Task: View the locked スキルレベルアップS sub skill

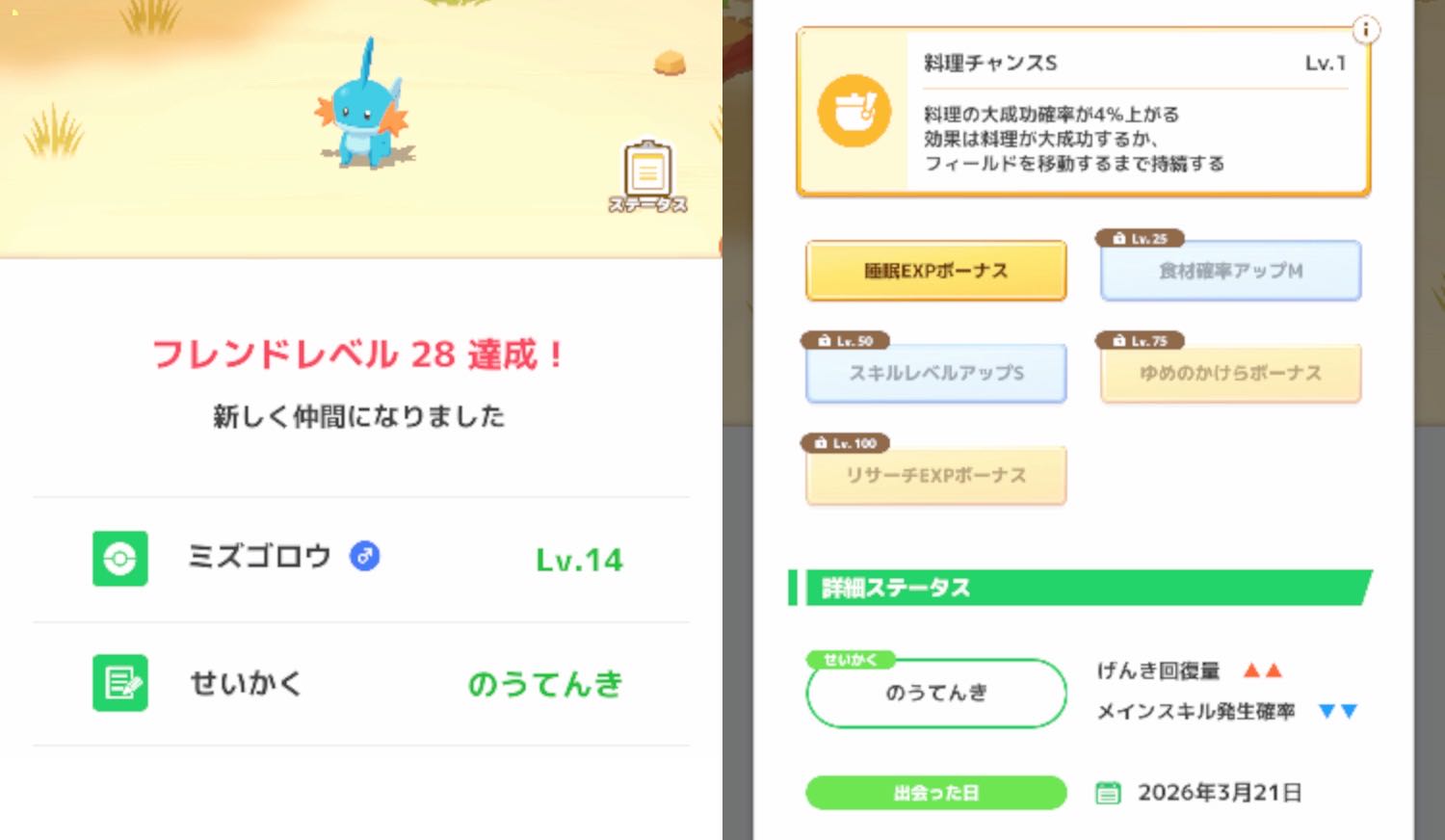Action: click(x=935, y=373)
